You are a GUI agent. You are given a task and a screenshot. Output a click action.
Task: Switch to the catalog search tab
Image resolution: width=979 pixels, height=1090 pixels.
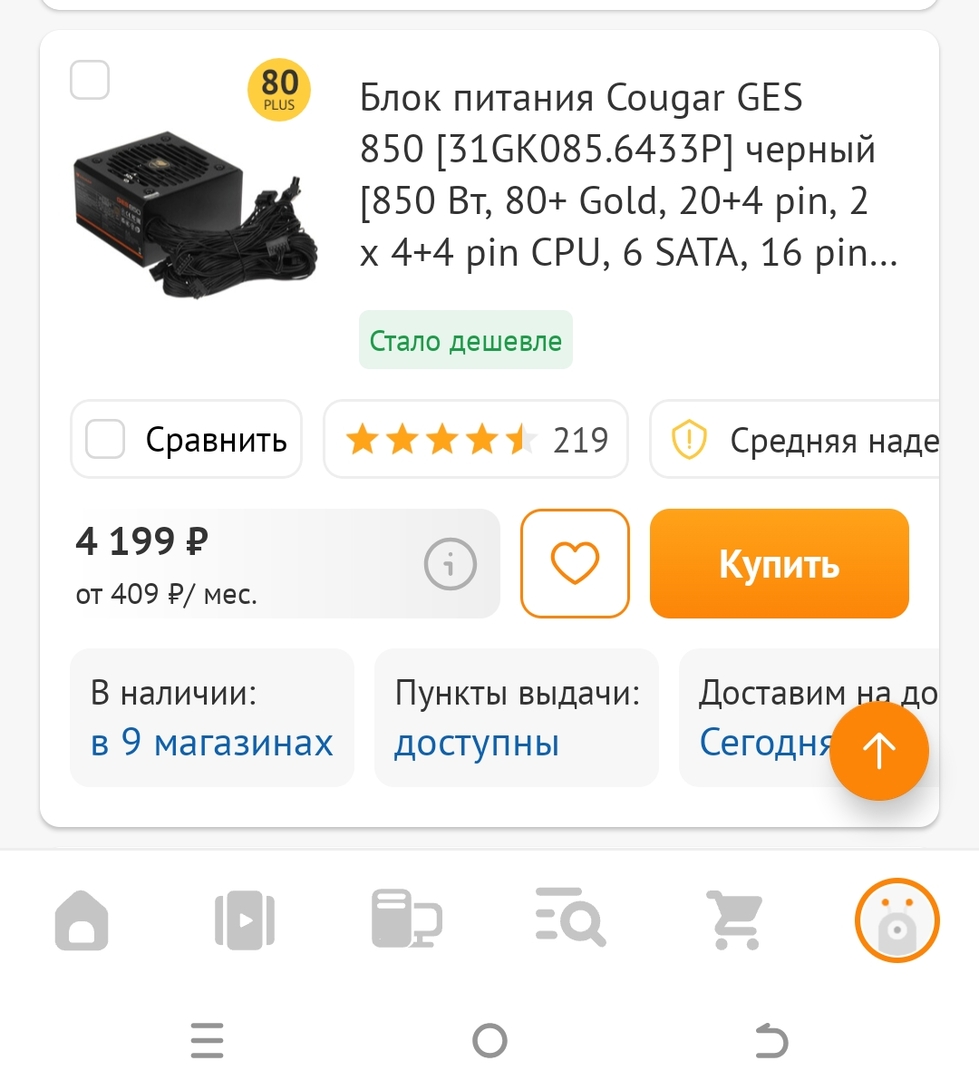coord(569,918)
